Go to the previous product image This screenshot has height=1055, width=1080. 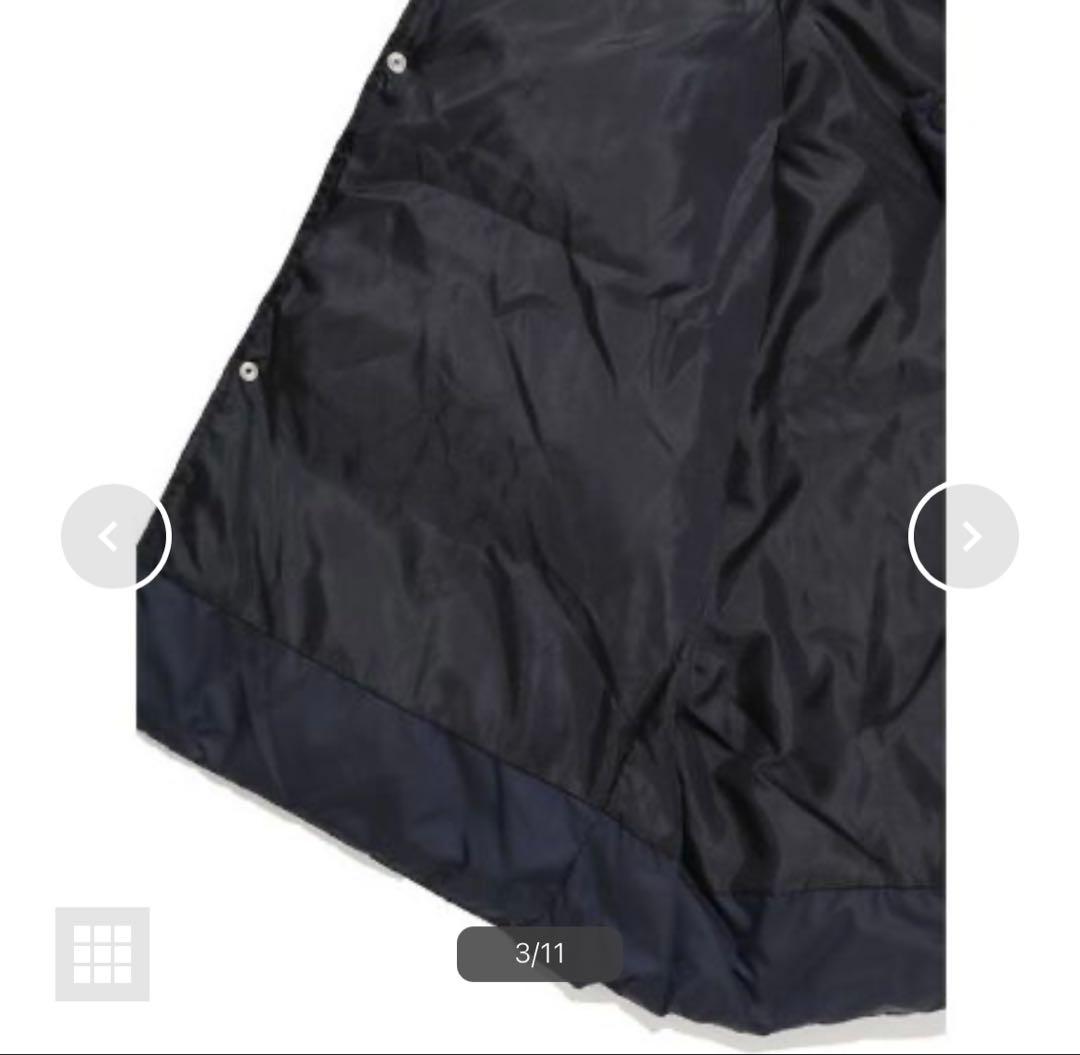(x=115, y=537)
